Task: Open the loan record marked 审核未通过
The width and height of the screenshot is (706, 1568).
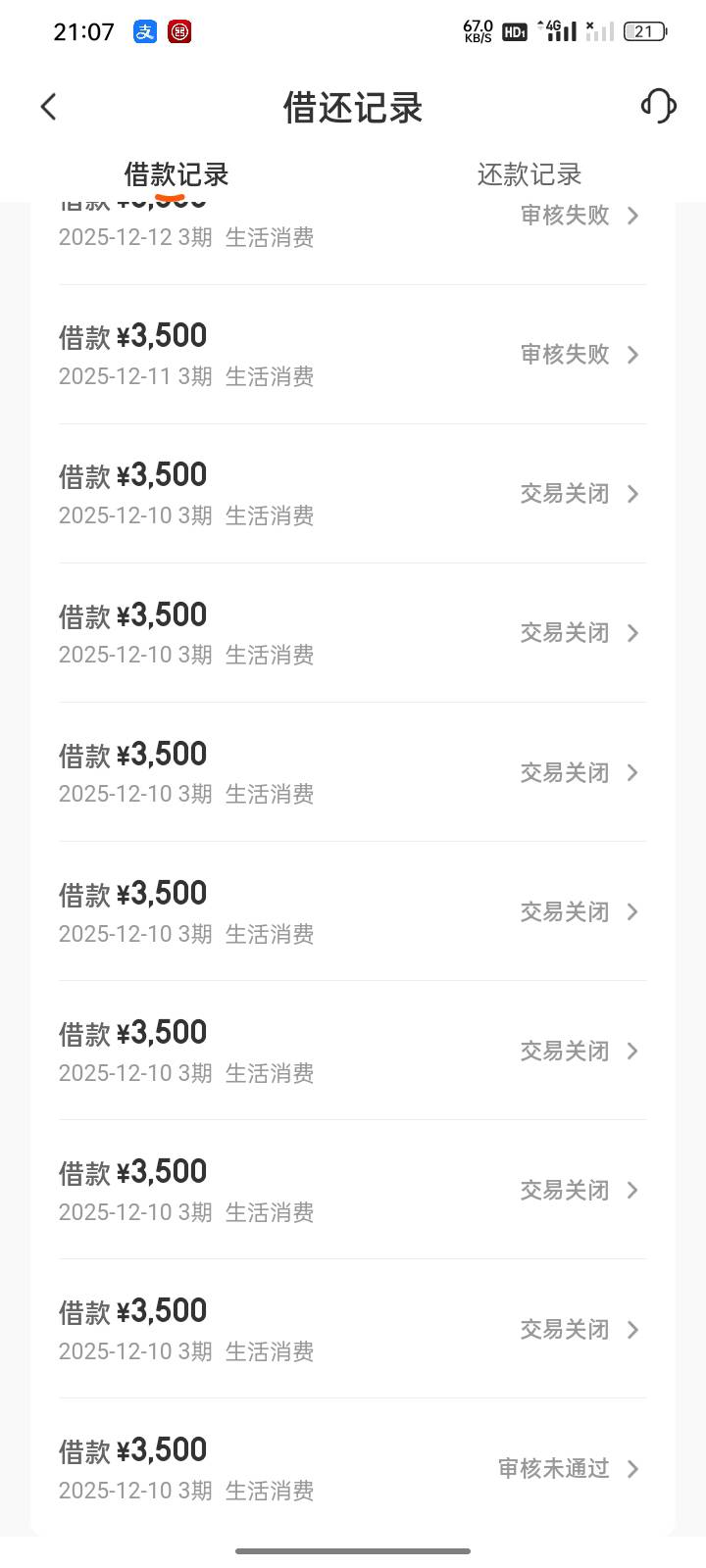Action: pos(353,1468)
